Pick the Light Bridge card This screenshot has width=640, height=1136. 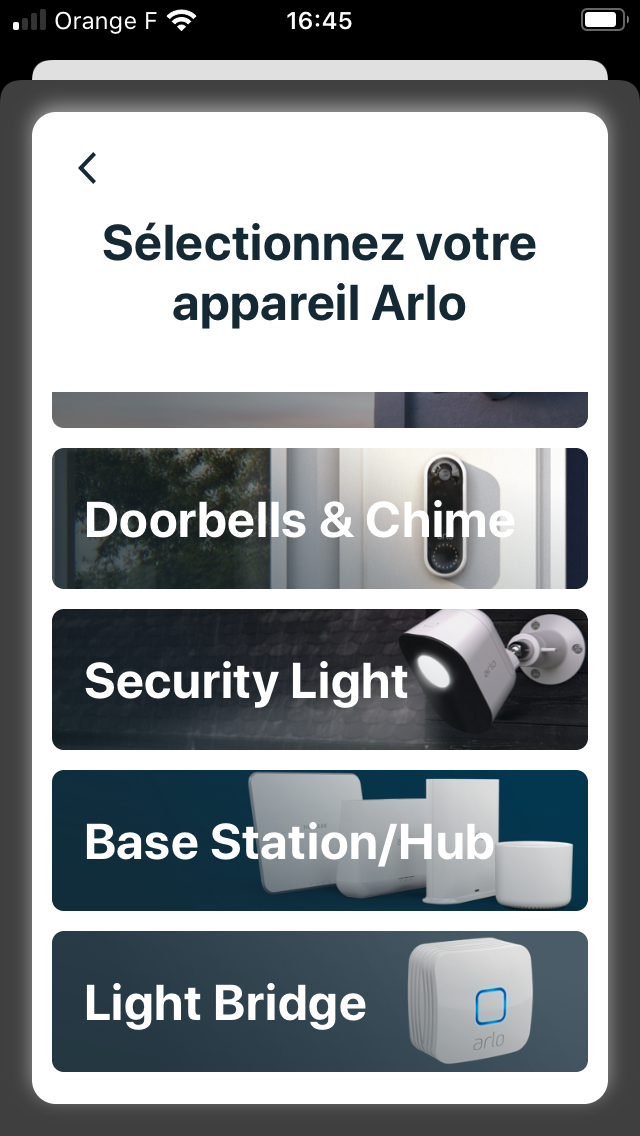320,1001
